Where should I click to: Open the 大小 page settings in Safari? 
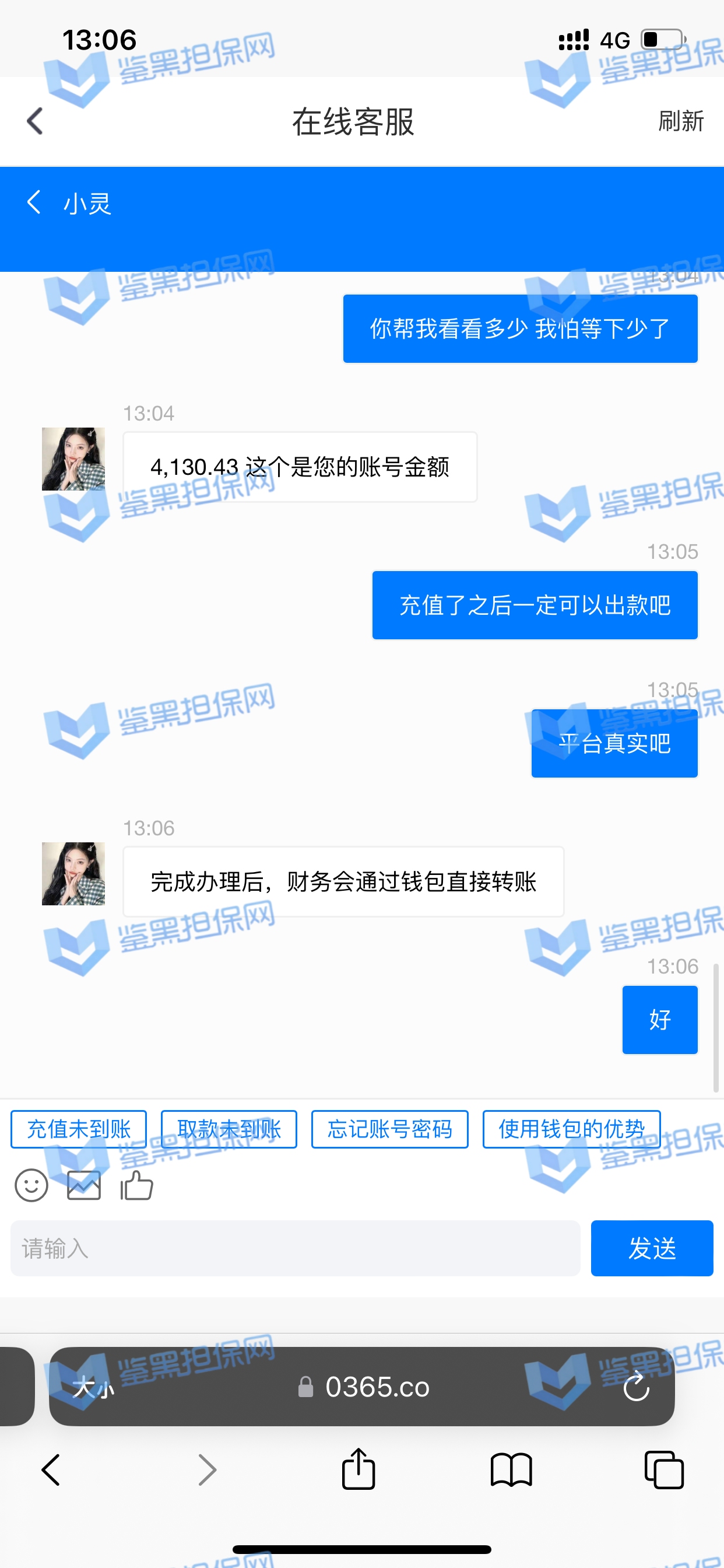pyautogui.click(x=93, y=1388)
